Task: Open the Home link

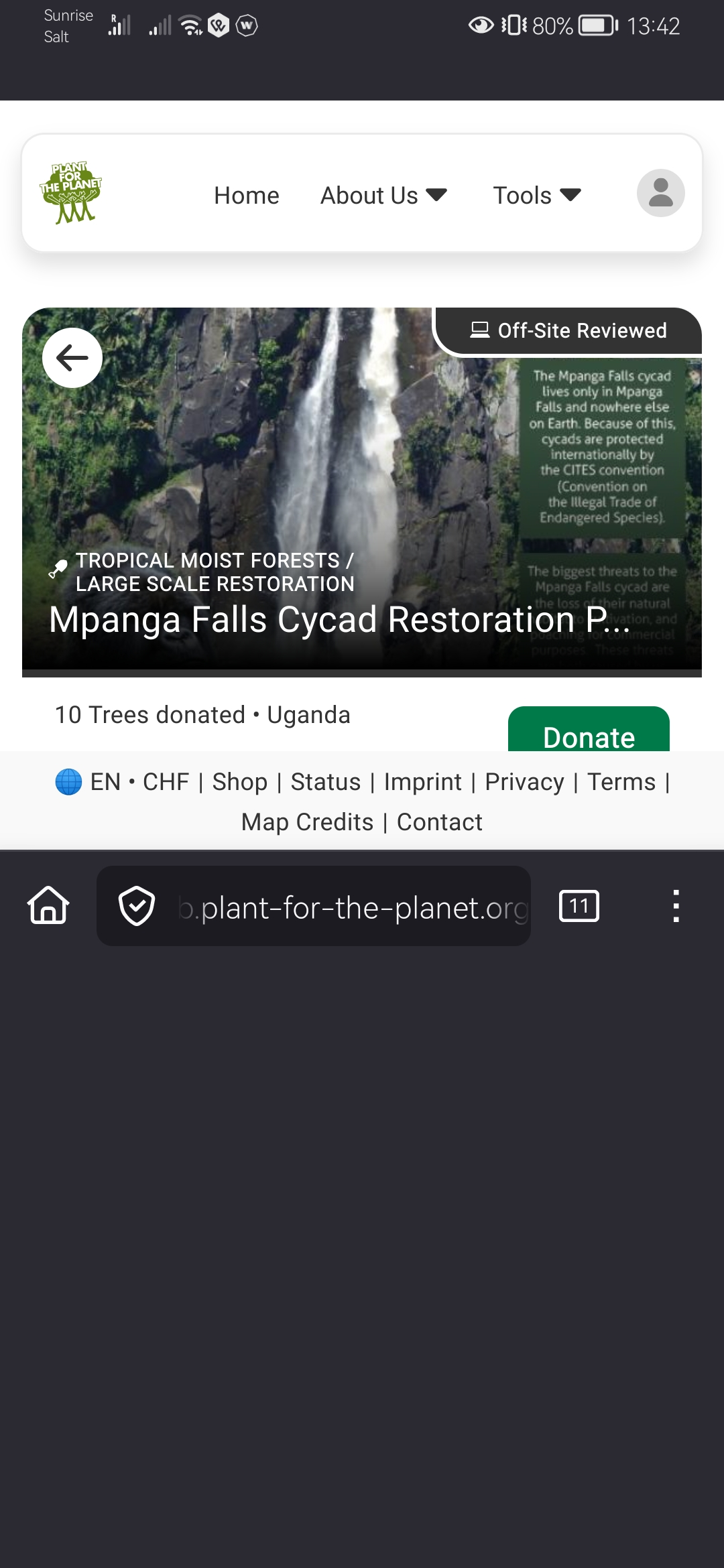Action: click(247, 195)
